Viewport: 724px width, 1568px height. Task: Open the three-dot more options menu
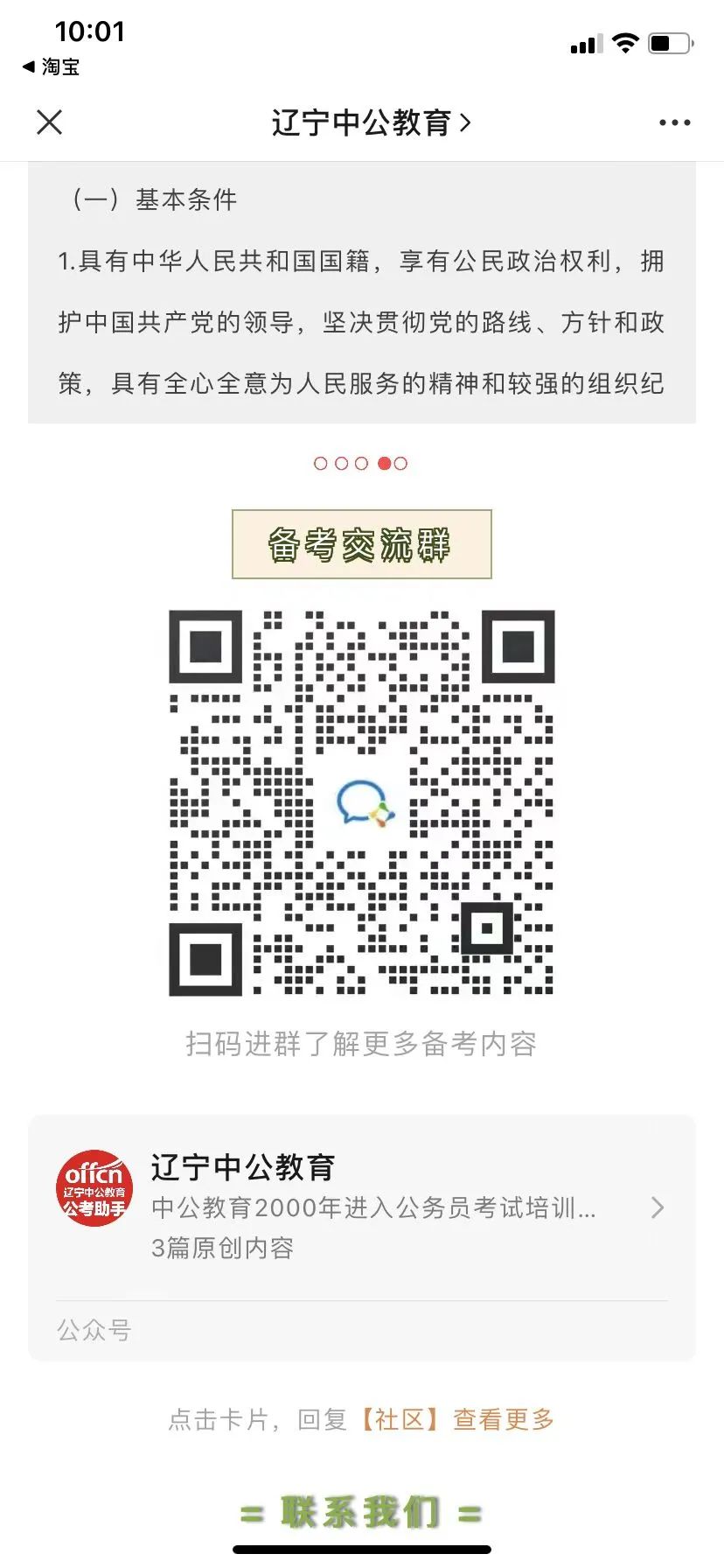[674, 122]
